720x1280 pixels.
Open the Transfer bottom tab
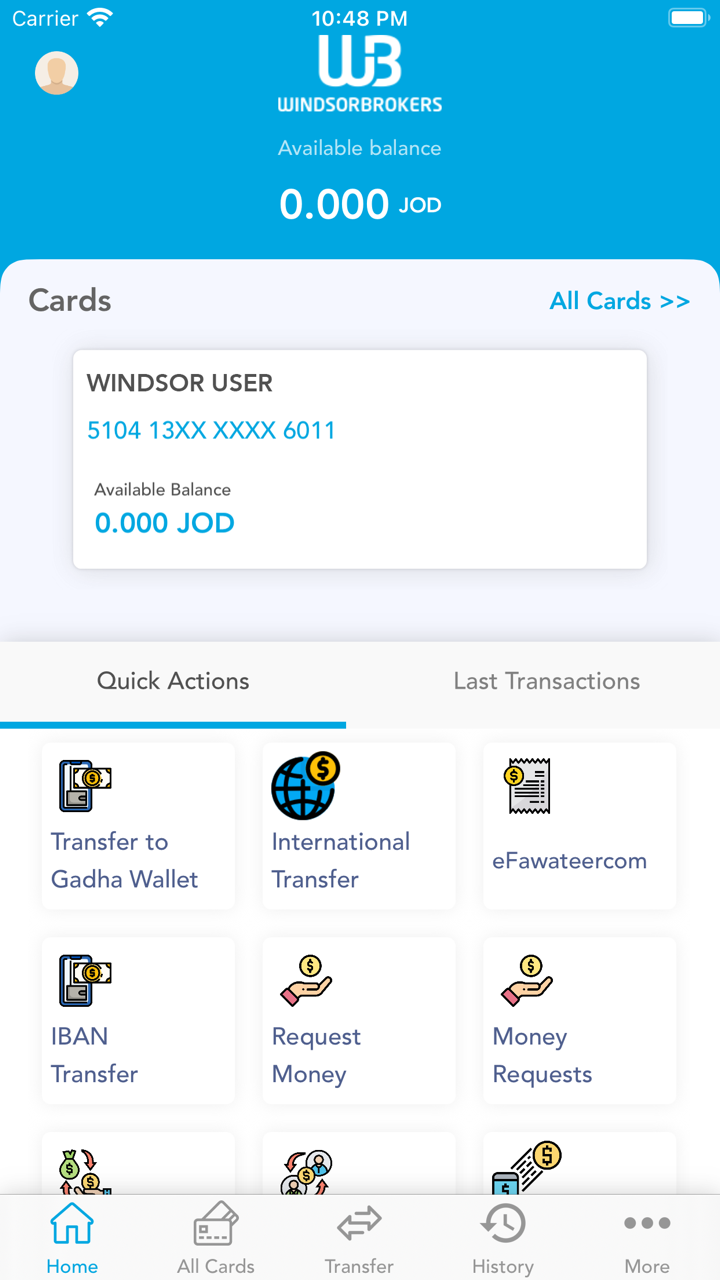click(x=359, y=1239)
